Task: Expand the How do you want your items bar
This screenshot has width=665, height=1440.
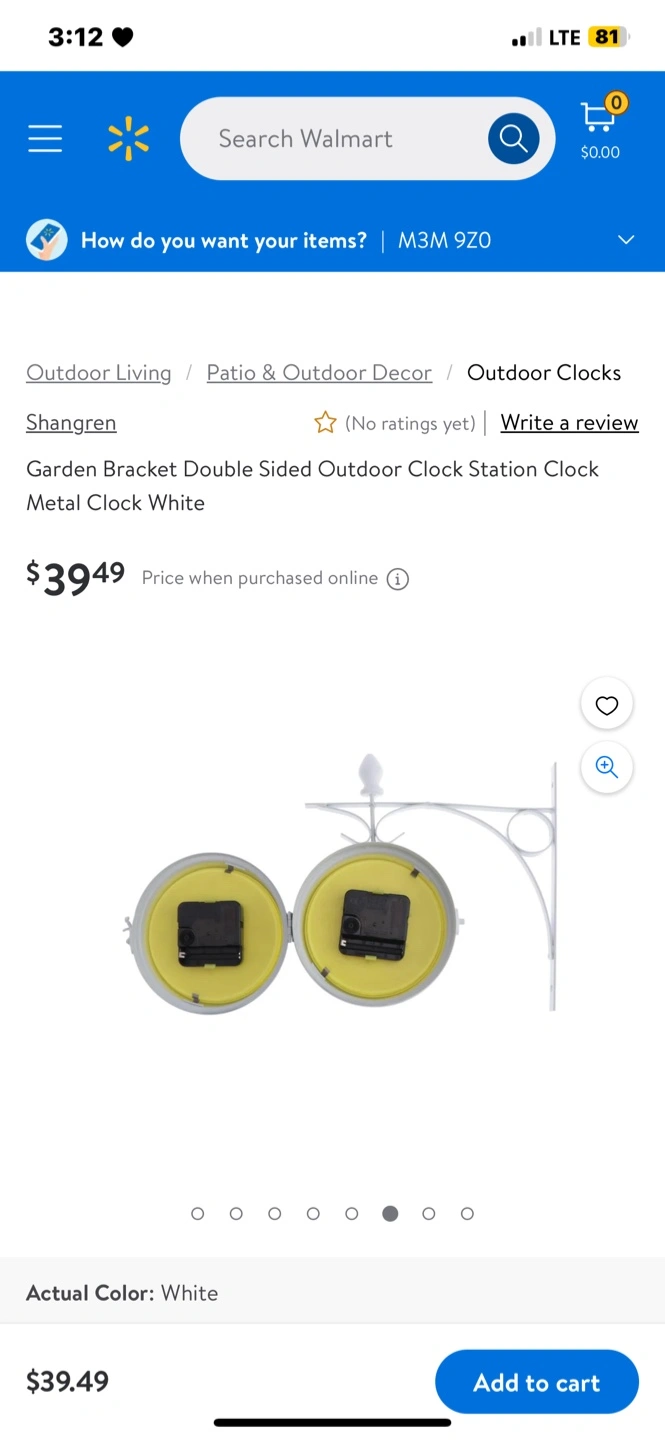Action: click(x=332, y=240)
